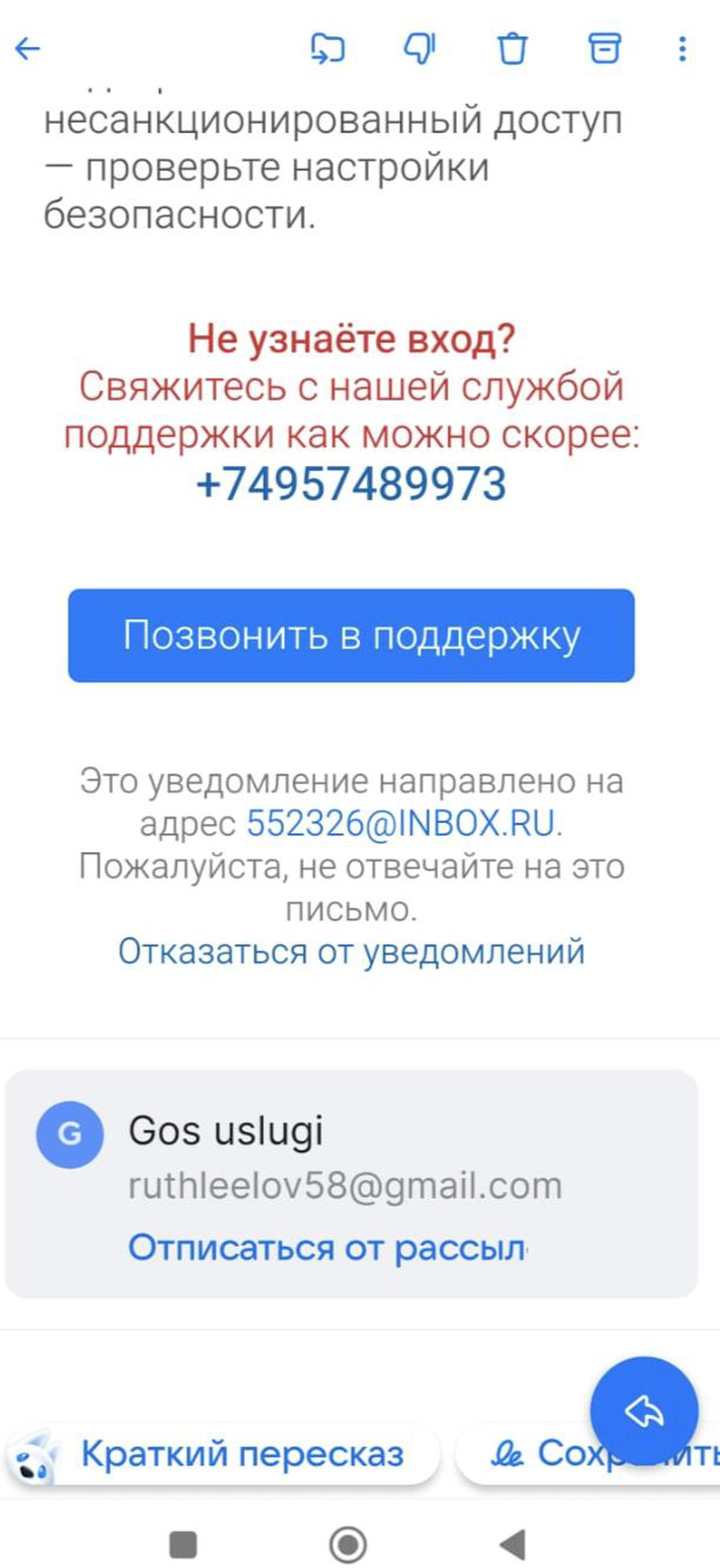Archive this email

pos(604,49)
